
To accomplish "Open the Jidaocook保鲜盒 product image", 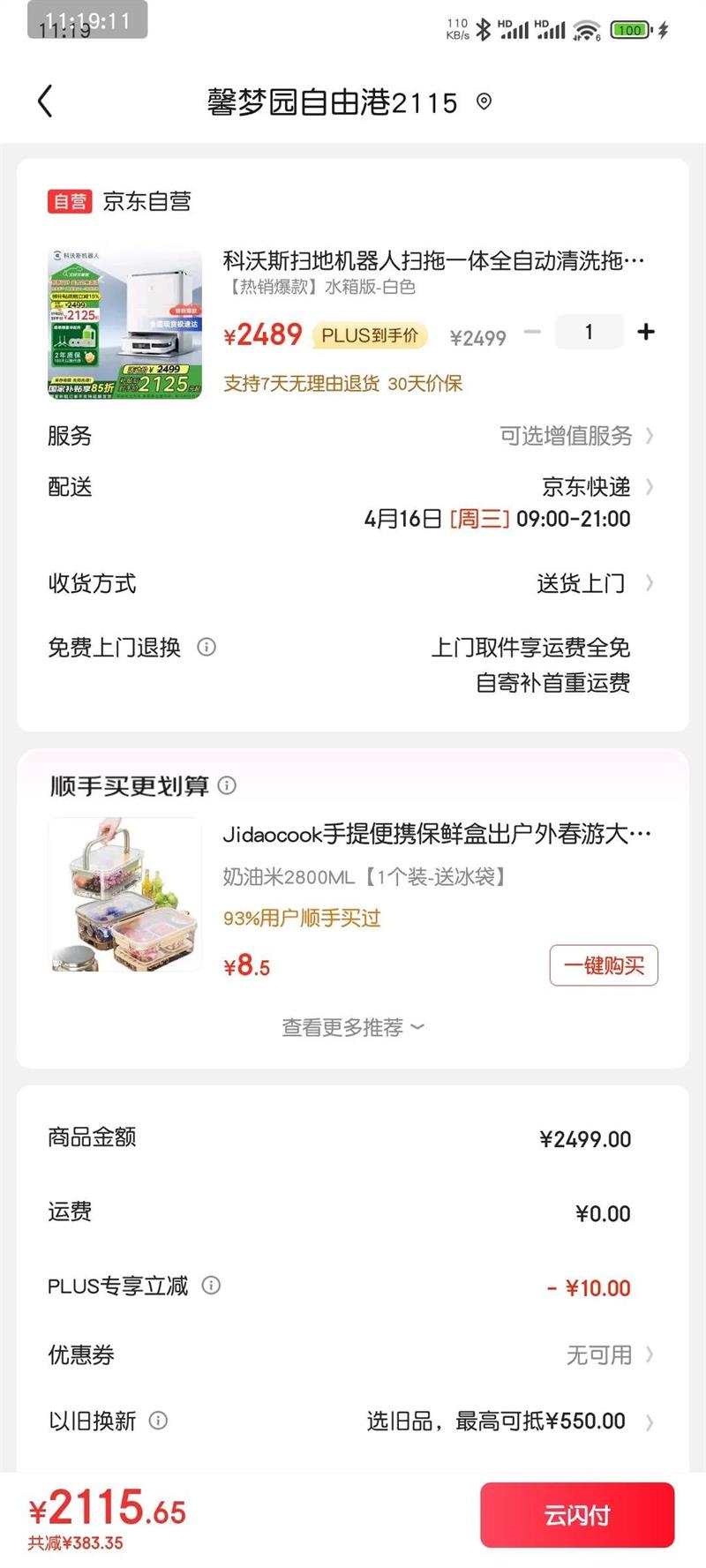I will (x=124, y=895).
